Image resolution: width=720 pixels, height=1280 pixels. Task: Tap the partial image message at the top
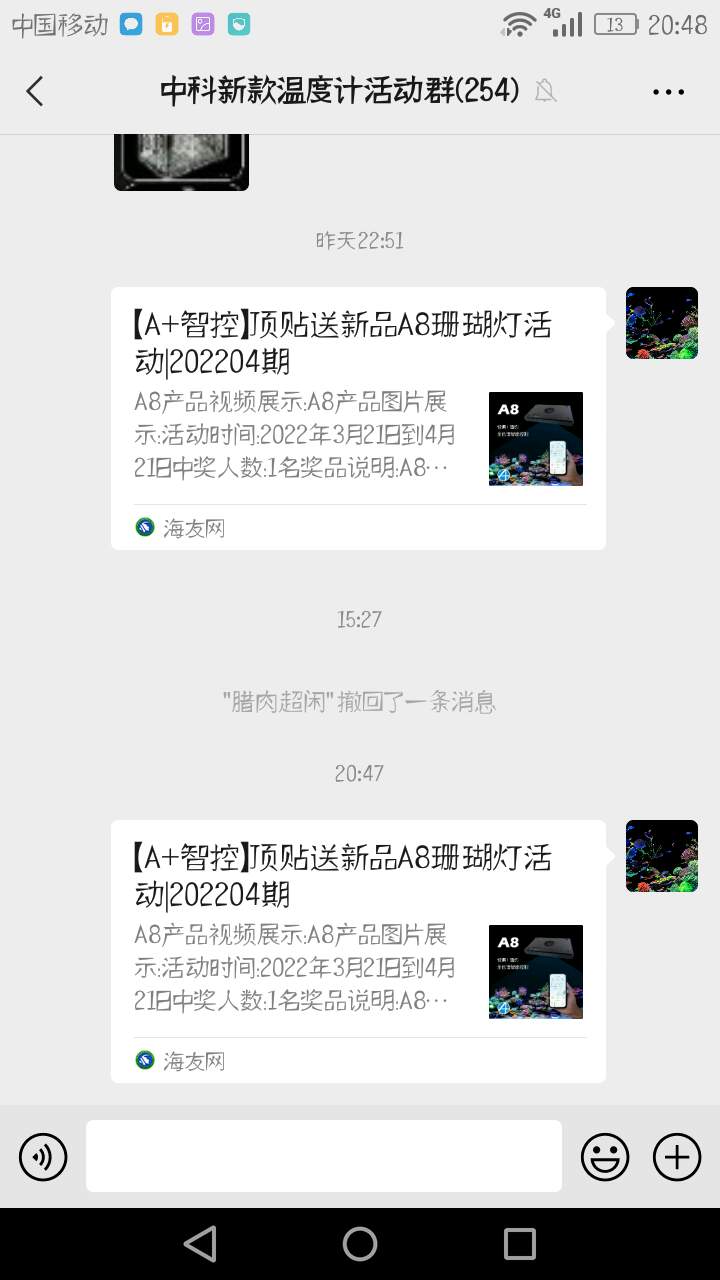[181, 162]
